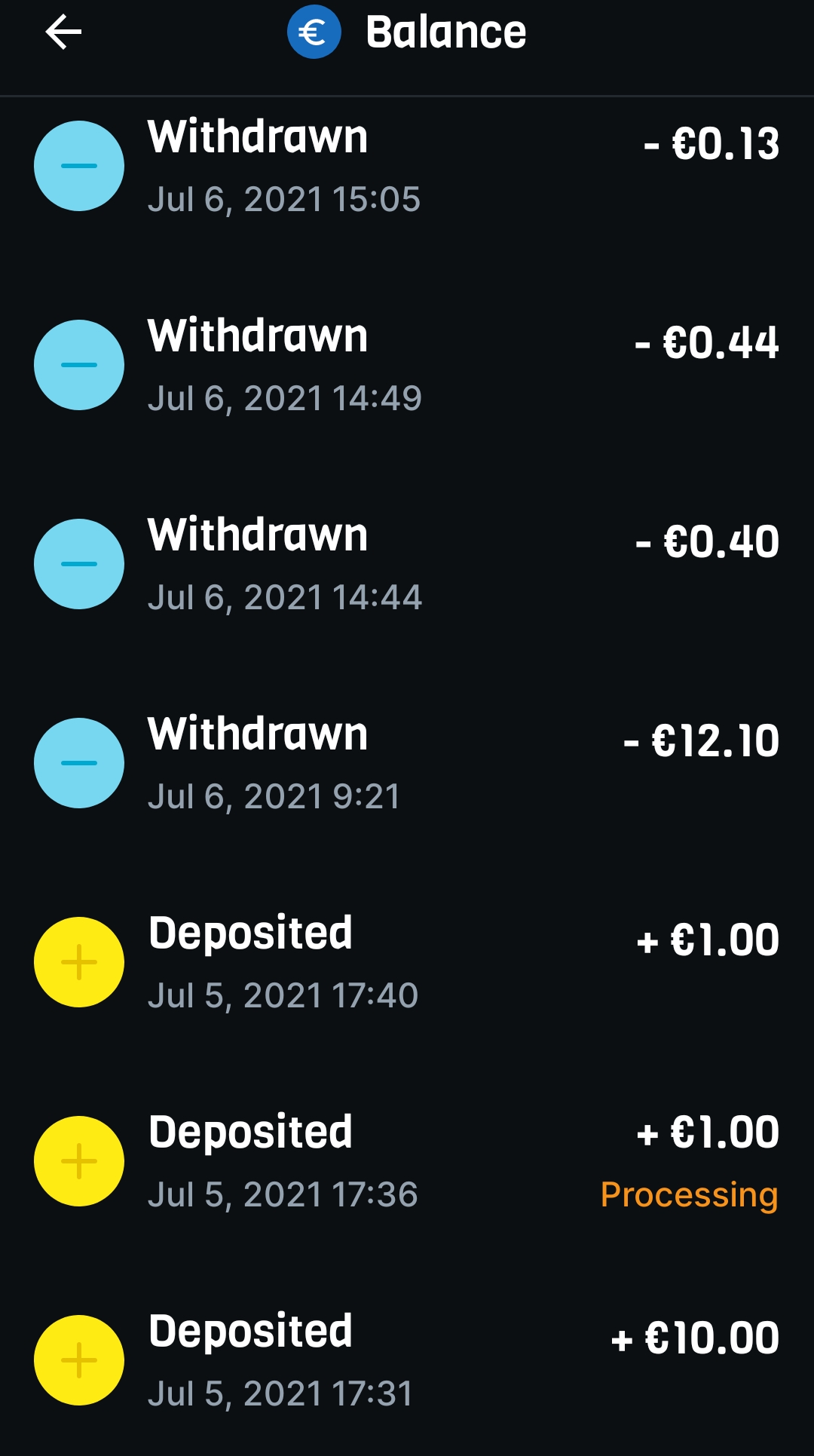
Task: Select the €10.00 deposit at 17:31
Action: click(407, 1360)
